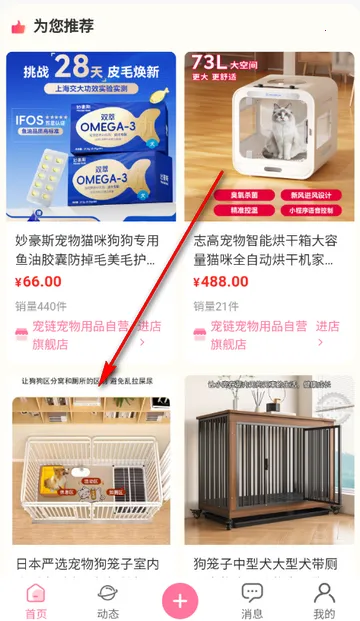Switch to the 动态 tab
The width and height of the screenshot is (360, 621).
click(x=108, y=601)
